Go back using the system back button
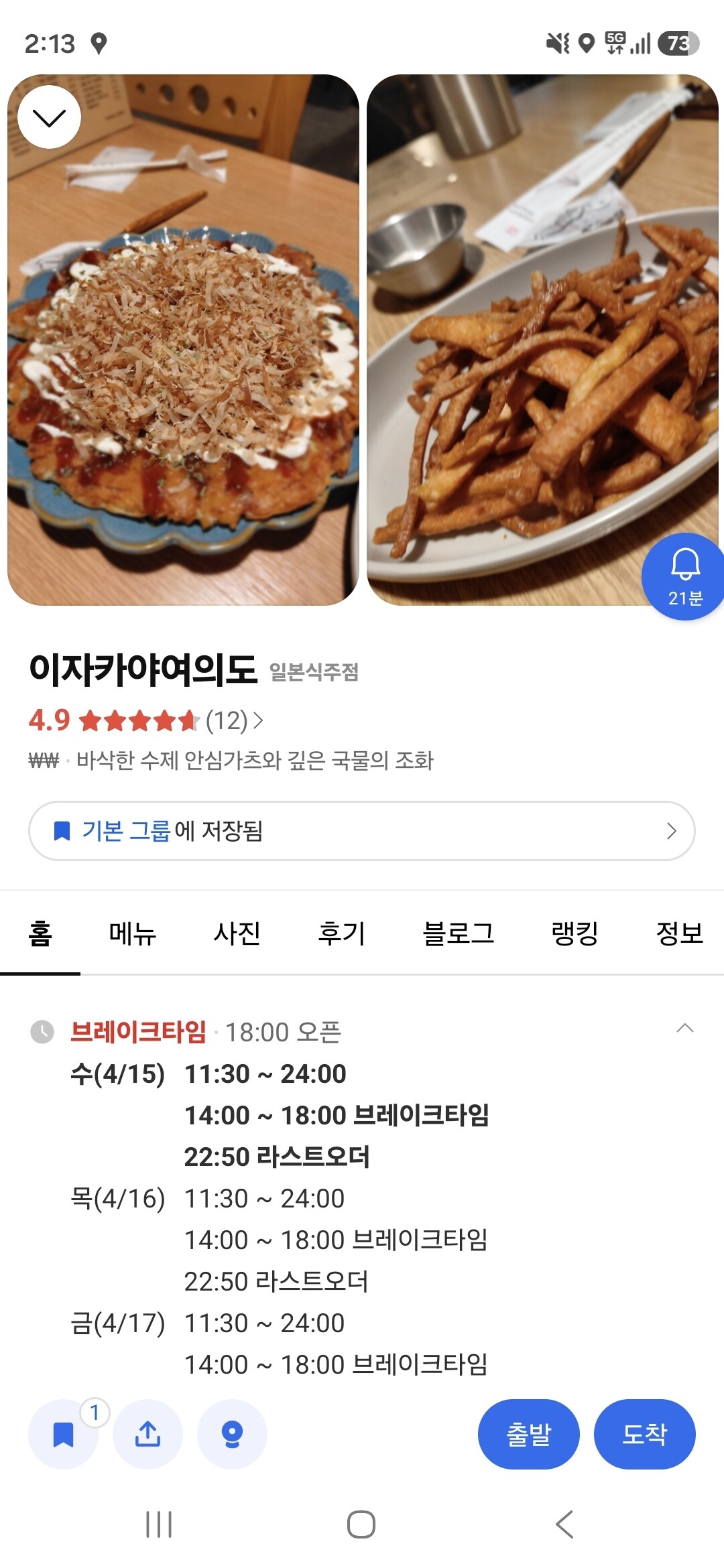 [x=564, y=1524]
